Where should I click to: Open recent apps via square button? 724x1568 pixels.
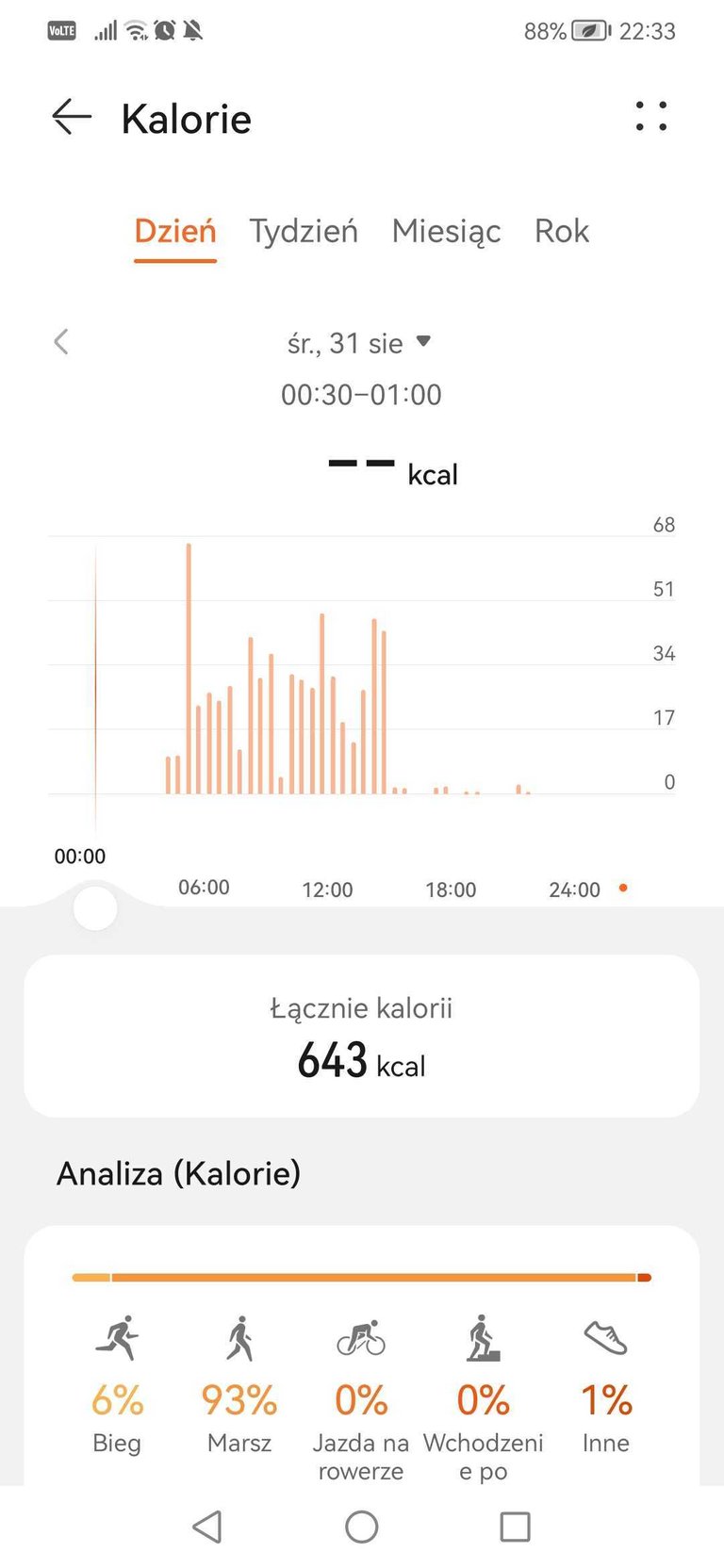click(515, 1527)
